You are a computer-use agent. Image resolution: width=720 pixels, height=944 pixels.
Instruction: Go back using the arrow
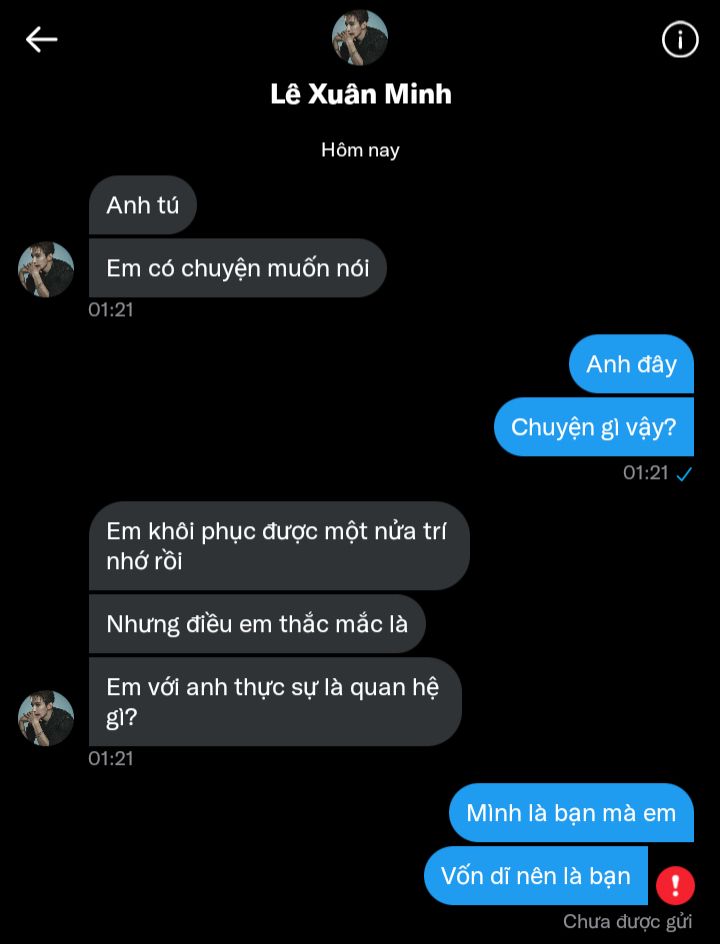(x=42, y=40)
